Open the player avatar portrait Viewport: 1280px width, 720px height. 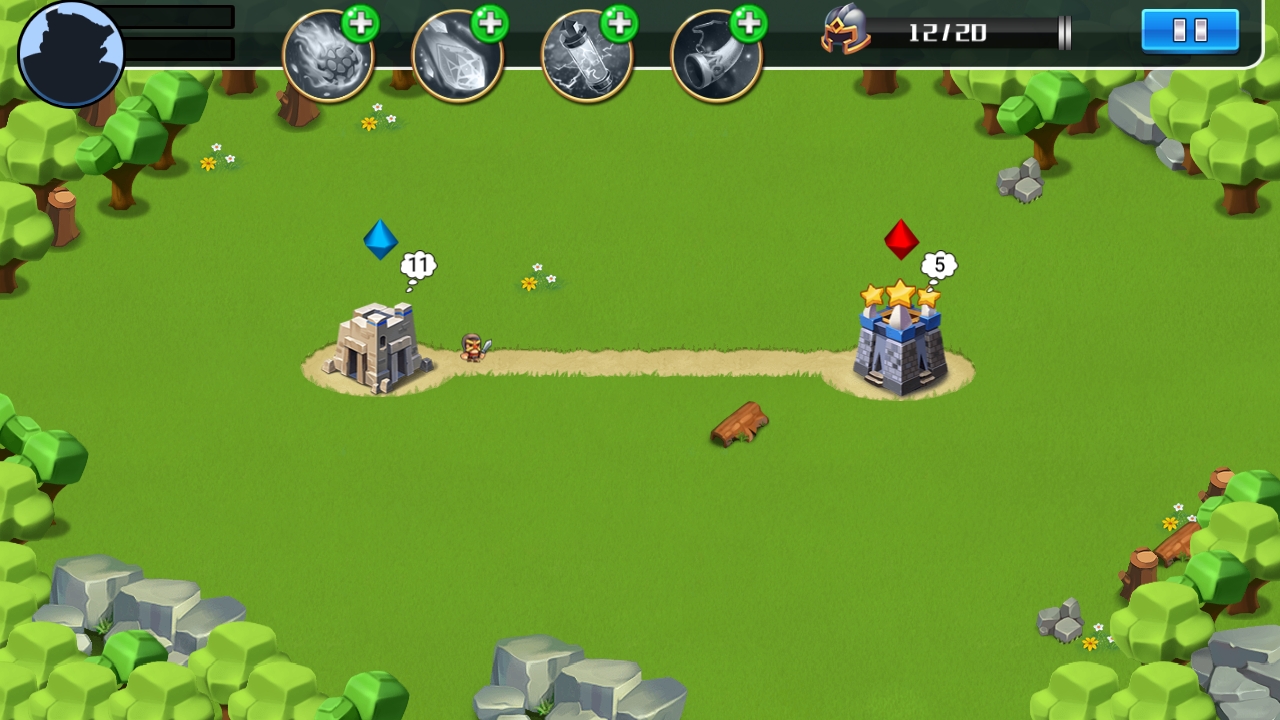(70, 54)
